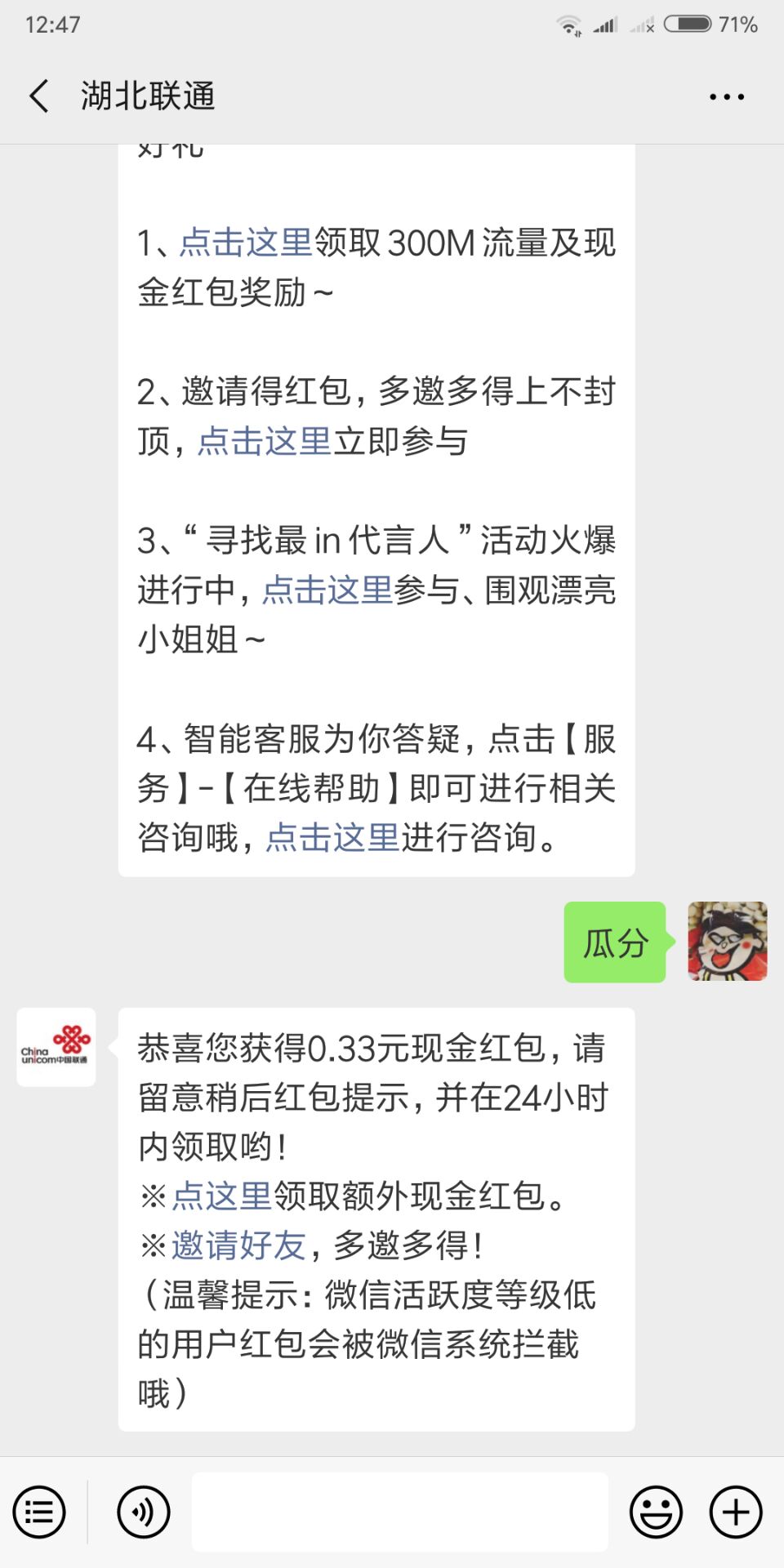Viewport: 784px width, 1568px height.
Task: Open 点这里 link for 额外现金红包
Action: tap(221, 1196)
